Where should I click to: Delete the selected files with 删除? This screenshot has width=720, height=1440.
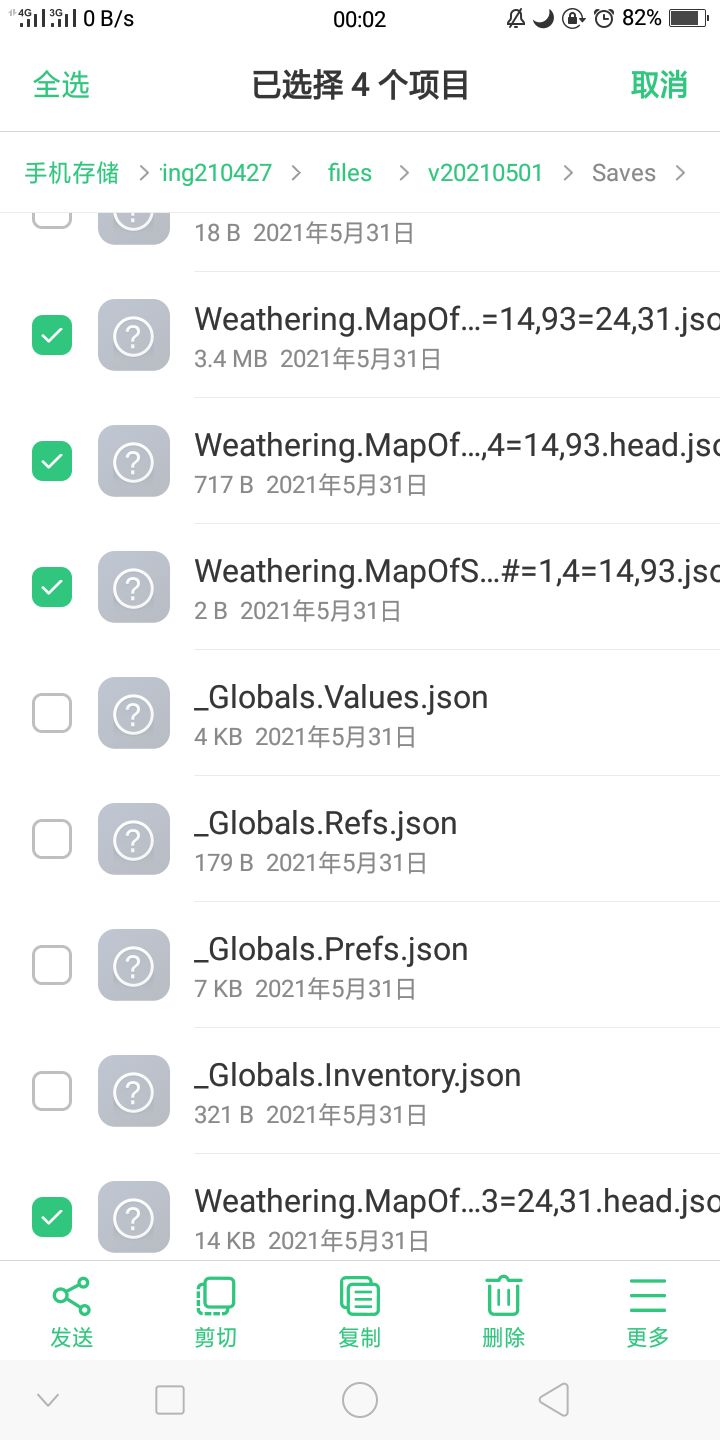tap(503, 1311)
